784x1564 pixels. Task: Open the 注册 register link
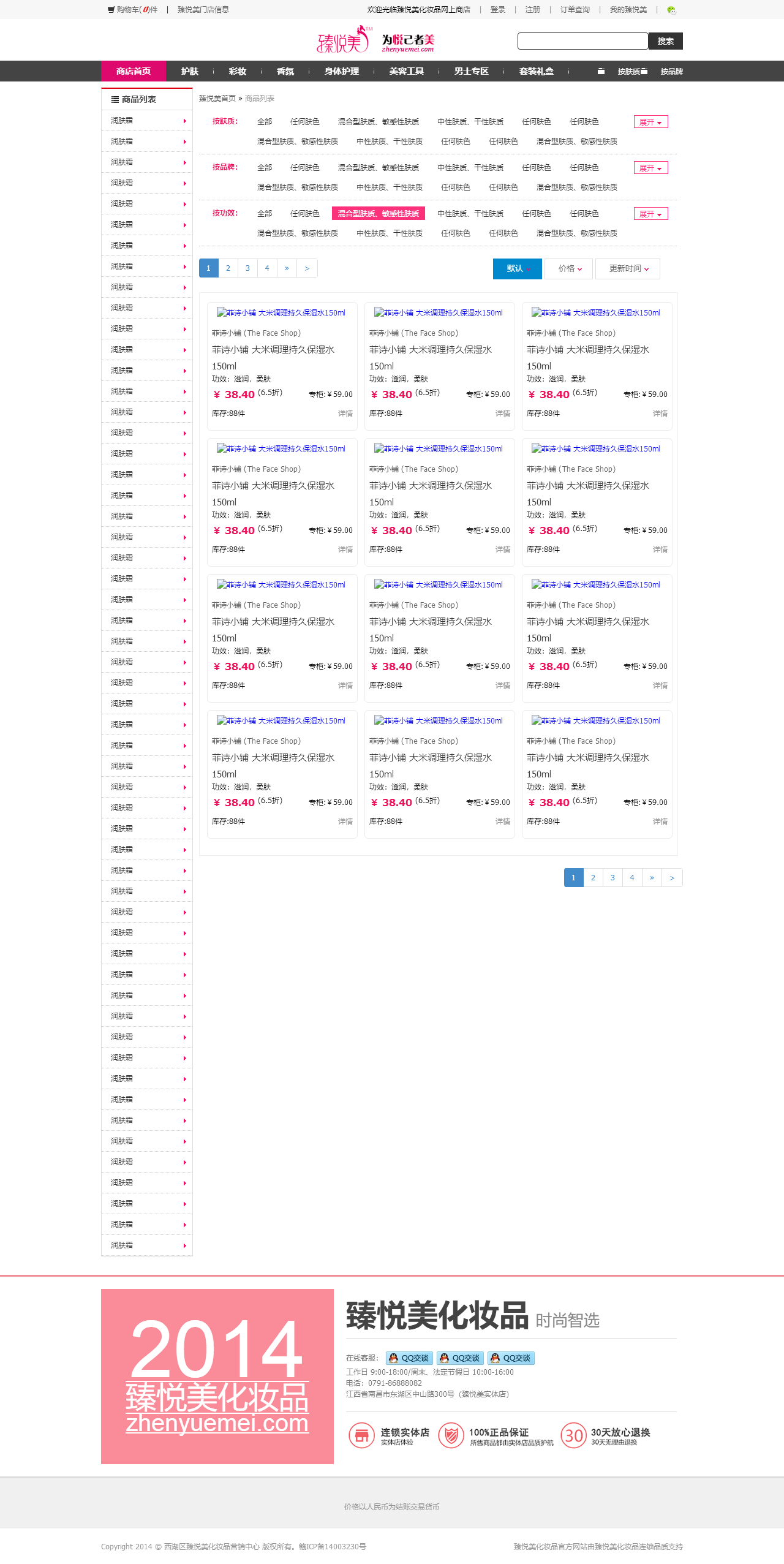click(532, 10)
